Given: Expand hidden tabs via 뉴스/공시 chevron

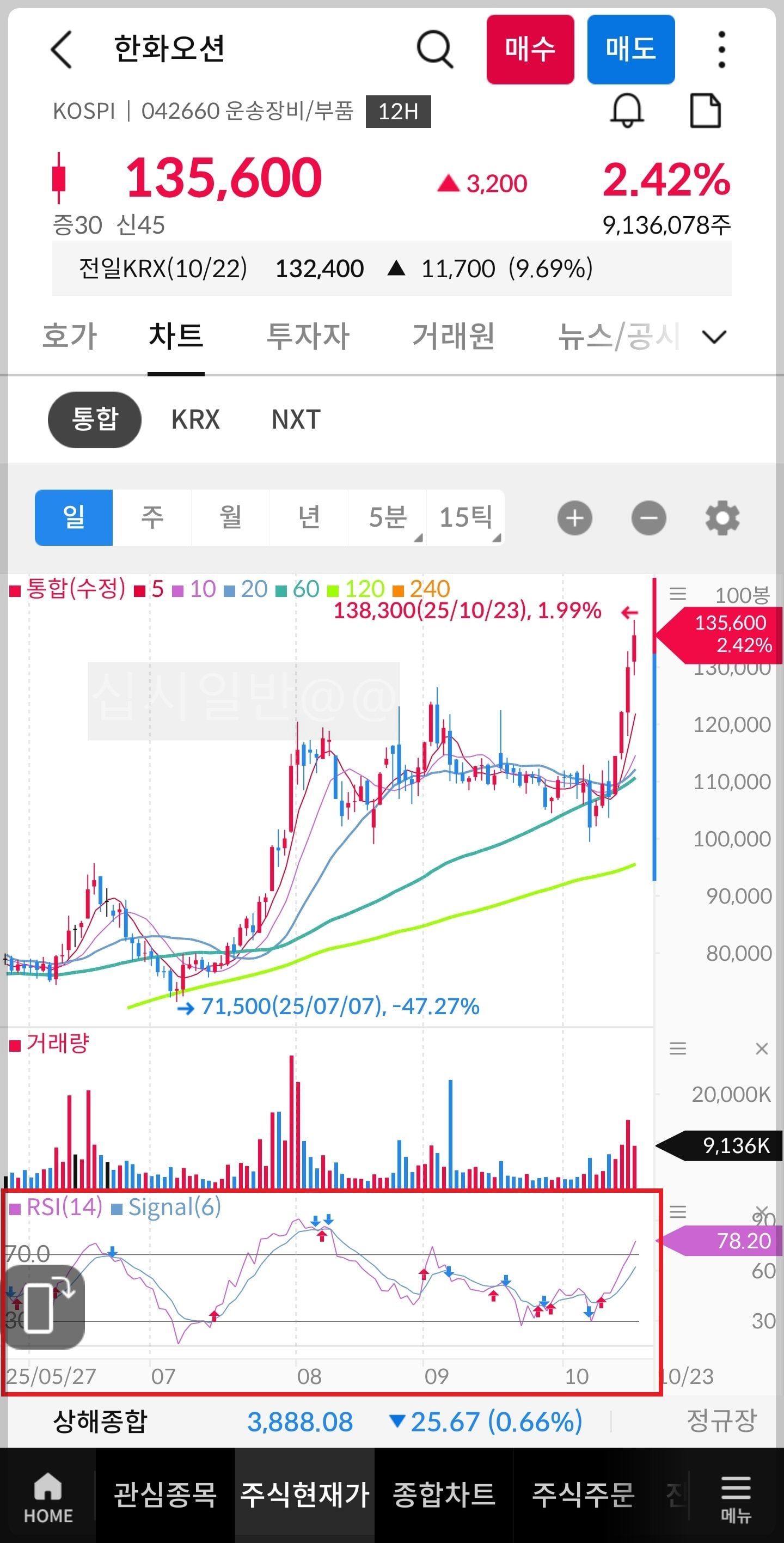Looking at the screenshot, I should pos(714,337).
